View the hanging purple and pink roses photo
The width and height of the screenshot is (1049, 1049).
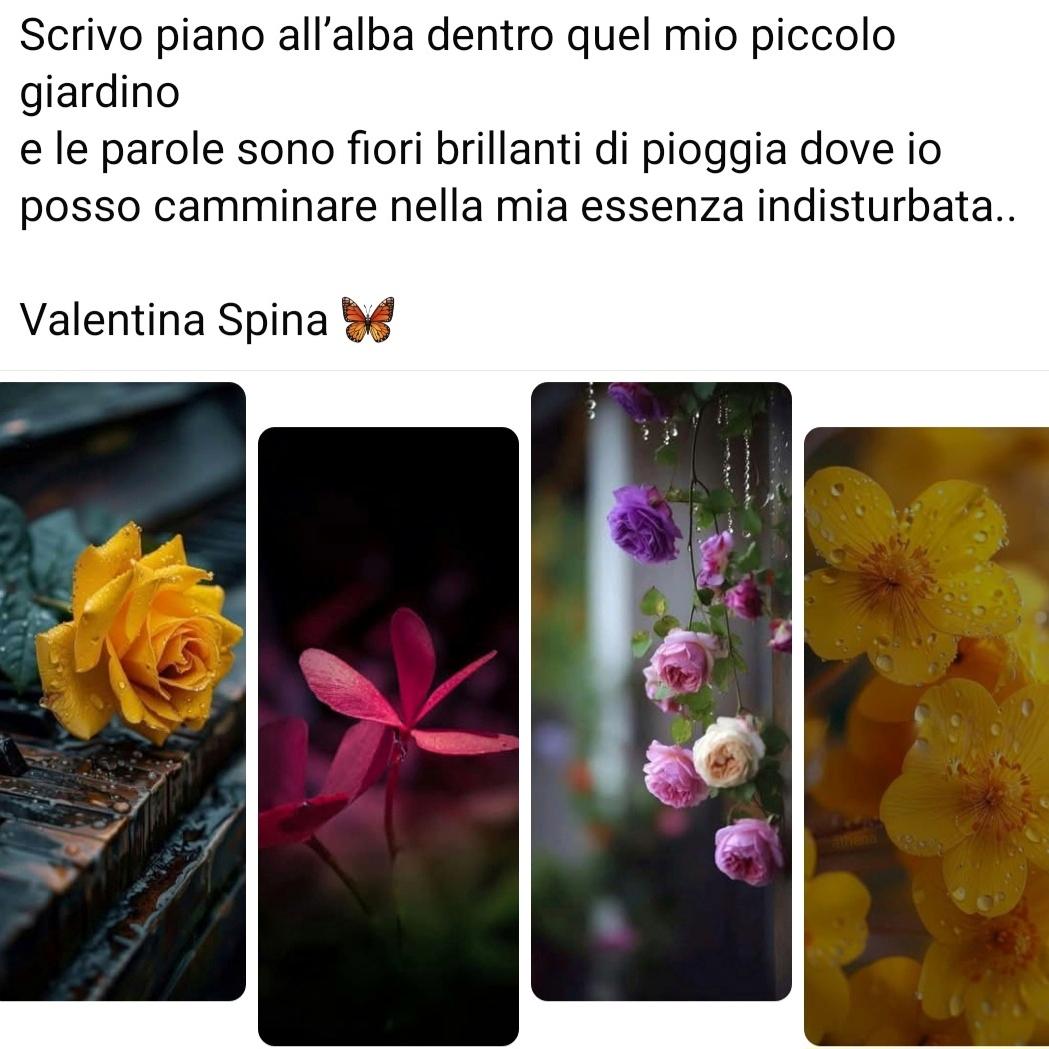pyautogui.click(x=661, y=690)
